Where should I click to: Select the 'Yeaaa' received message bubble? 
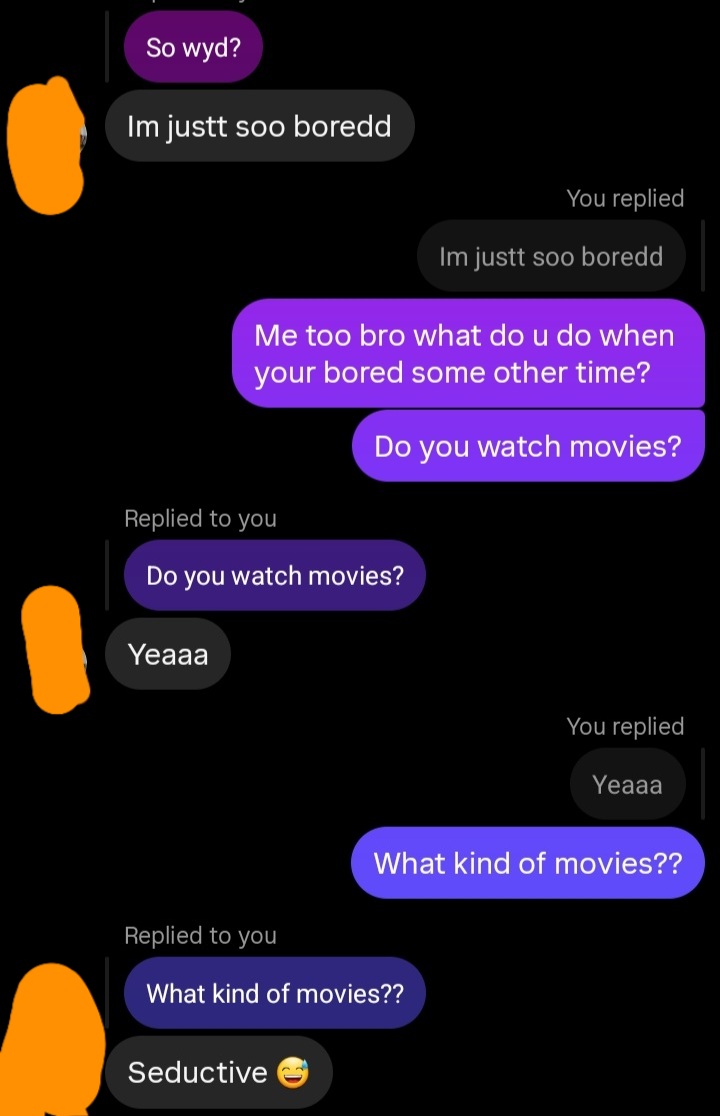pos(167,654)
